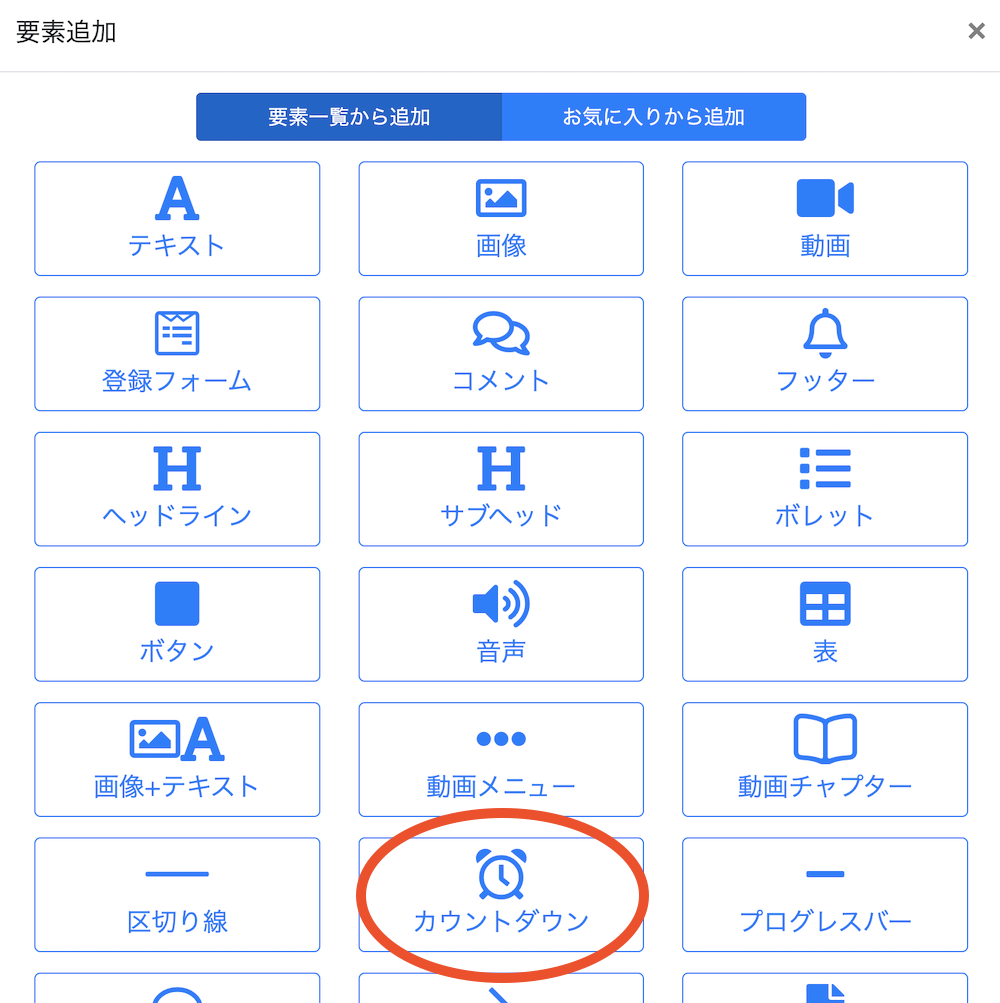
Task: Add a 登録フォーム element
Action: (x=177, y=354)
